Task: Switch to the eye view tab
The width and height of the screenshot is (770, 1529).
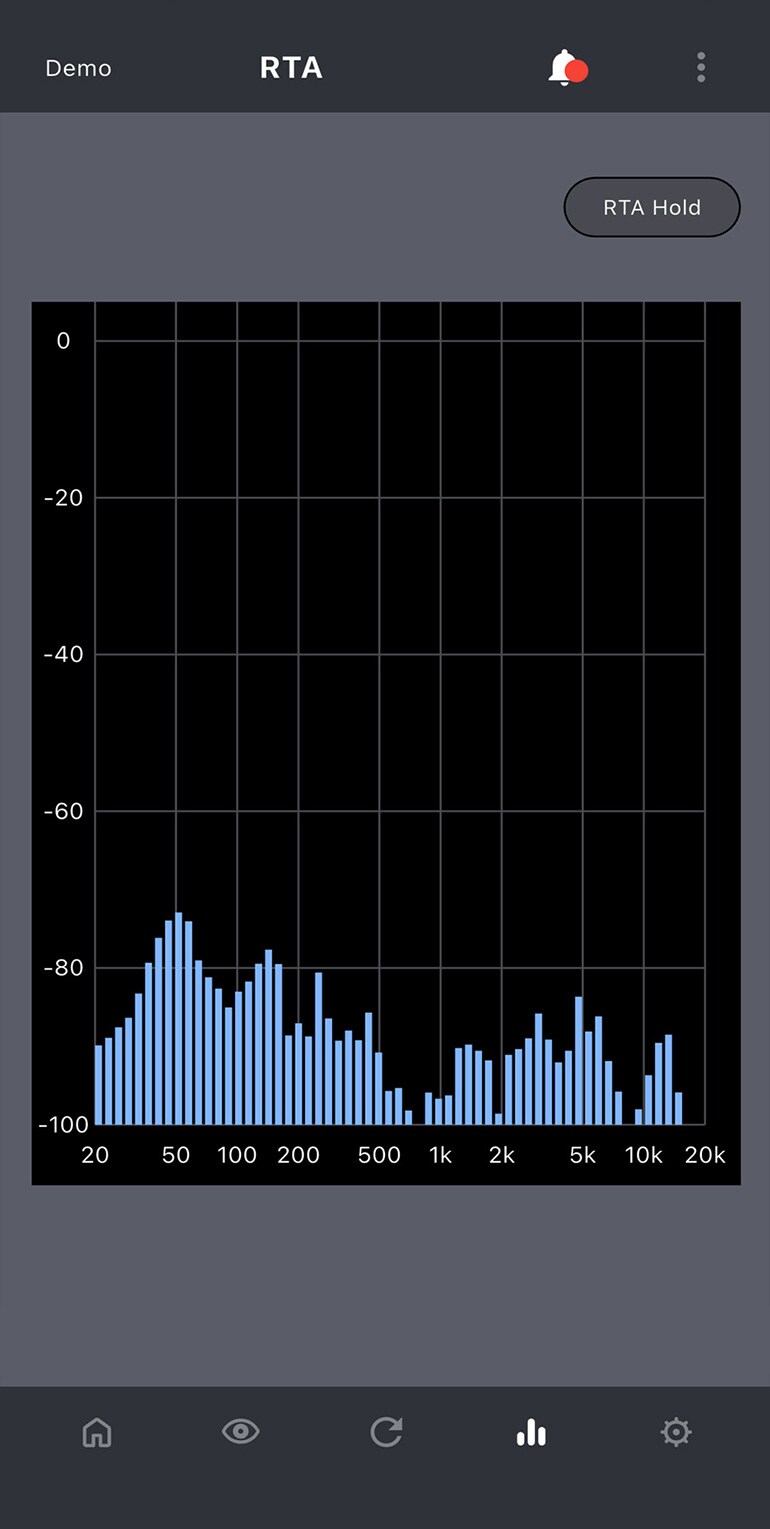Action: coord(240,1432)
